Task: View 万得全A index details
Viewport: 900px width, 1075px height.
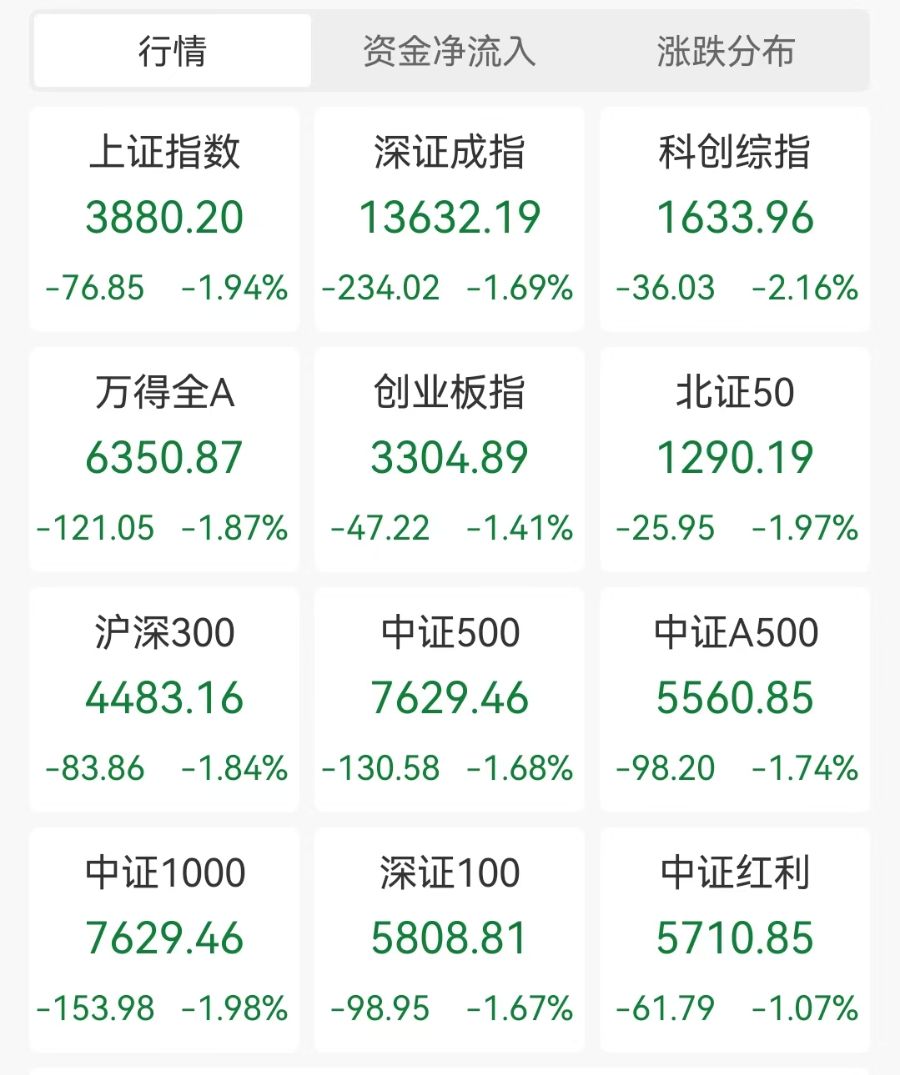Action: coord(164,458)
